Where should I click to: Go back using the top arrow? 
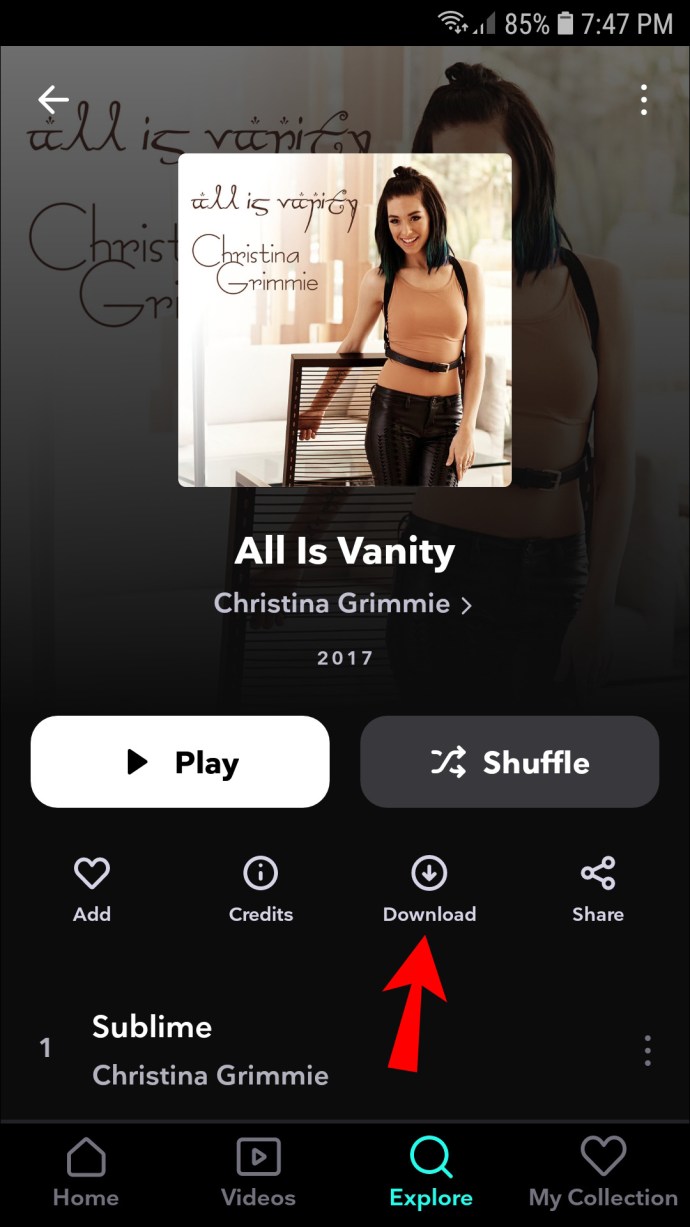tap(53, 99)
